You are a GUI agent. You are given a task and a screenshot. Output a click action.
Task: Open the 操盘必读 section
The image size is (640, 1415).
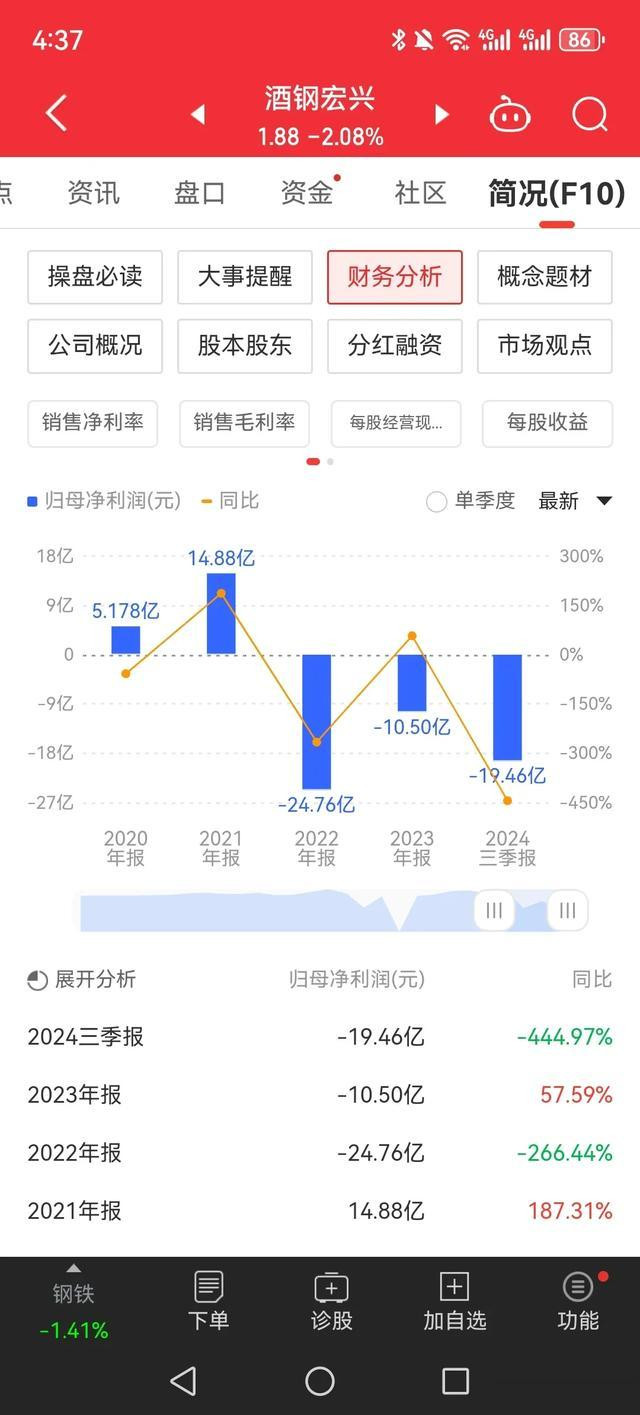tap(95, 277)
